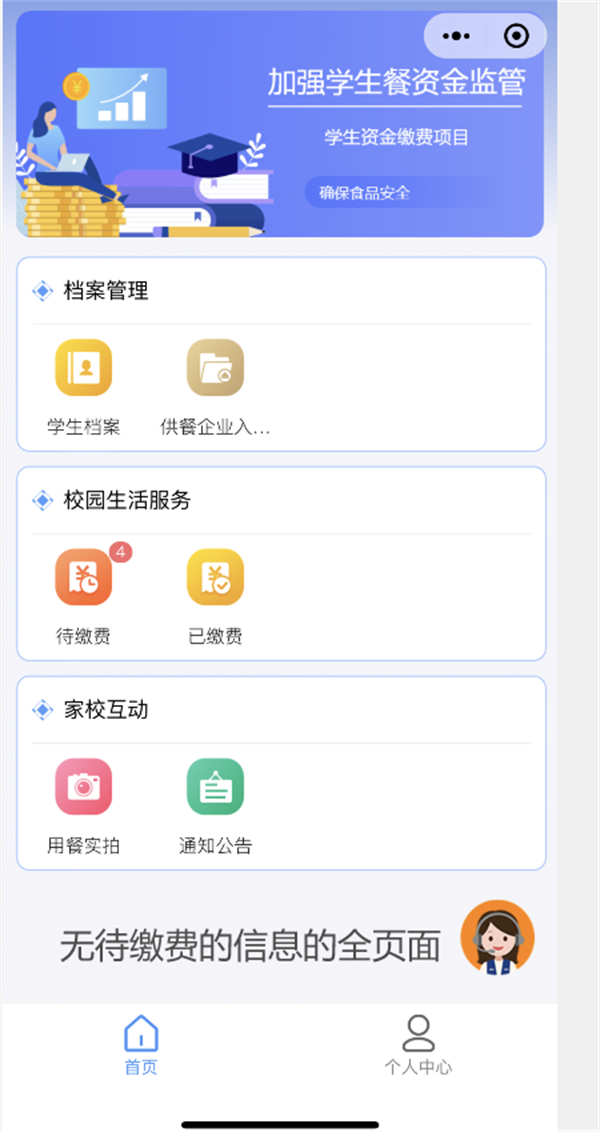Switch to the 首页 home tab
Screen dimensions: 600x1132
tap(141, 1045)
